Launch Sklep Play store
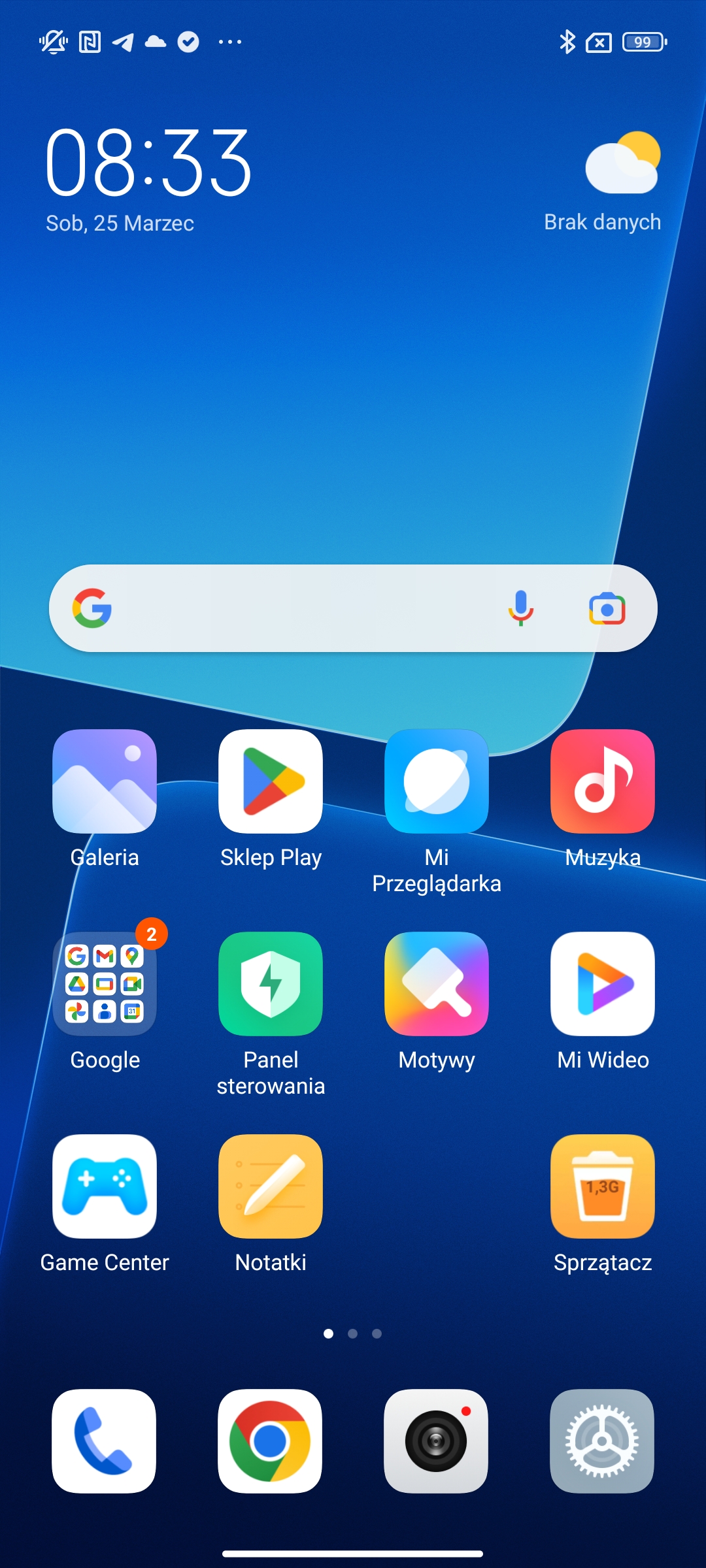 [x=271, y=781]
